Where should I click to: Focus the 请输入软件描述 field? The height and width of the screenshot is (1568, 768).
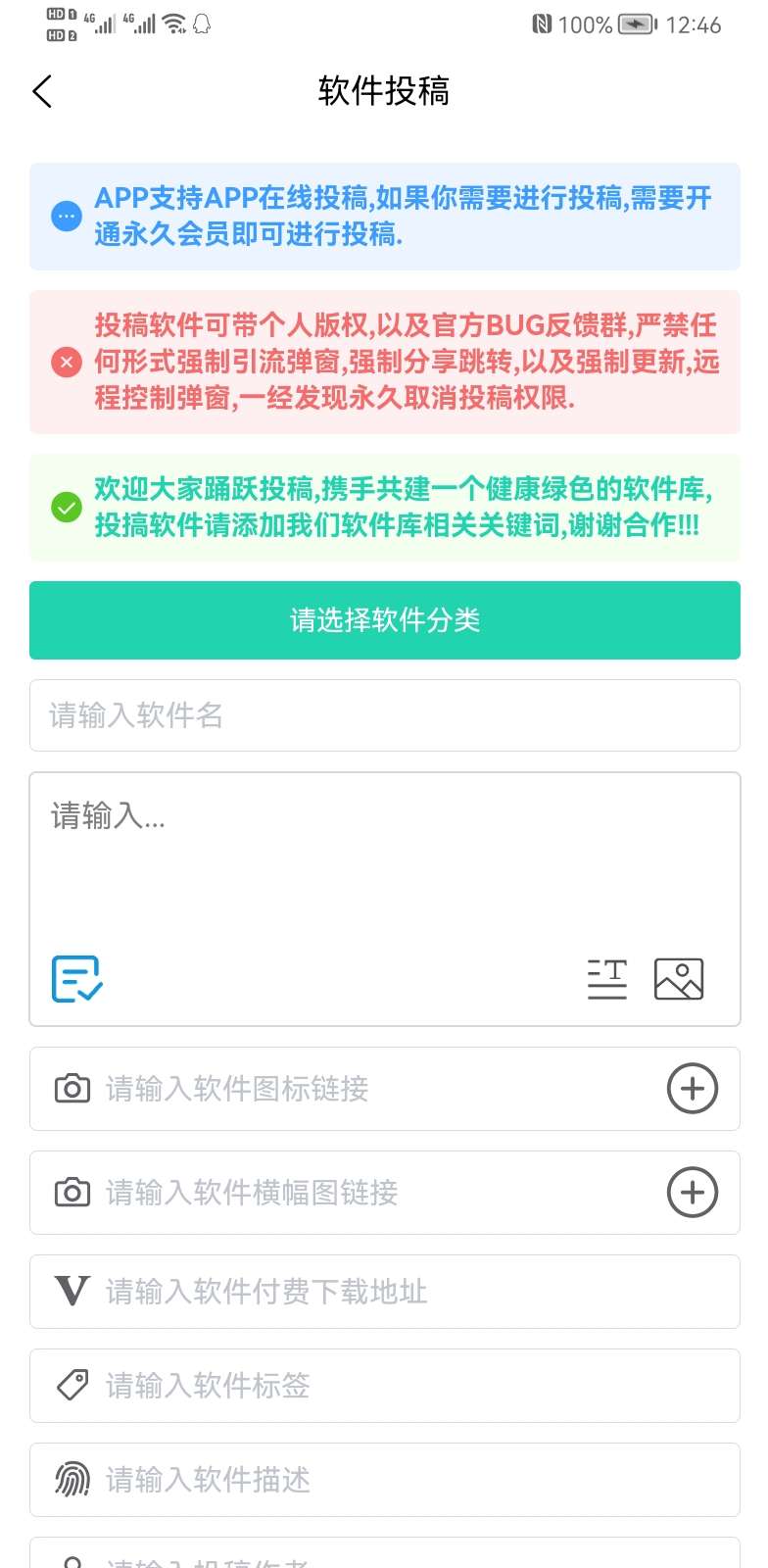click(x=411, y=1480)
